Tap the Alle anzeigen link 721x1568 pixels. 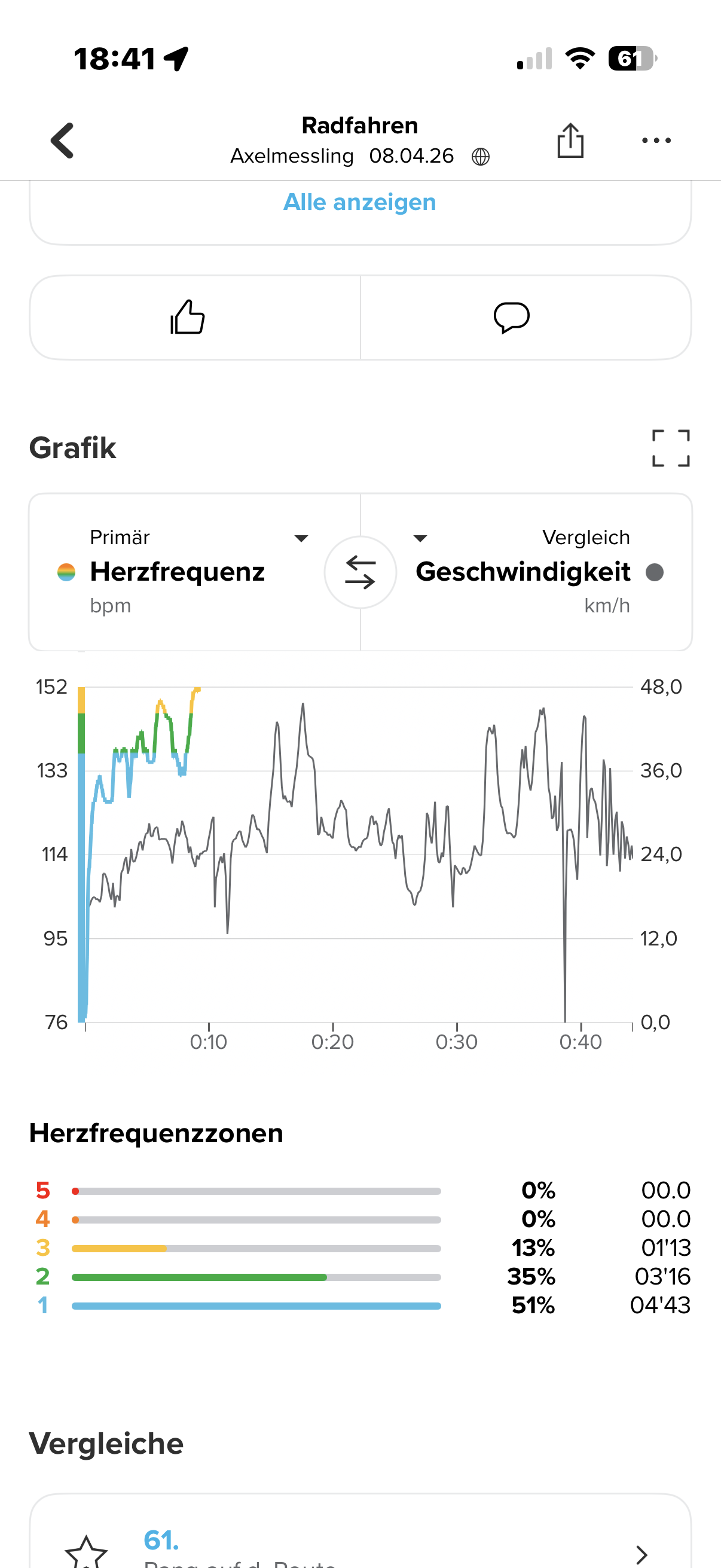tap(359, 202)
